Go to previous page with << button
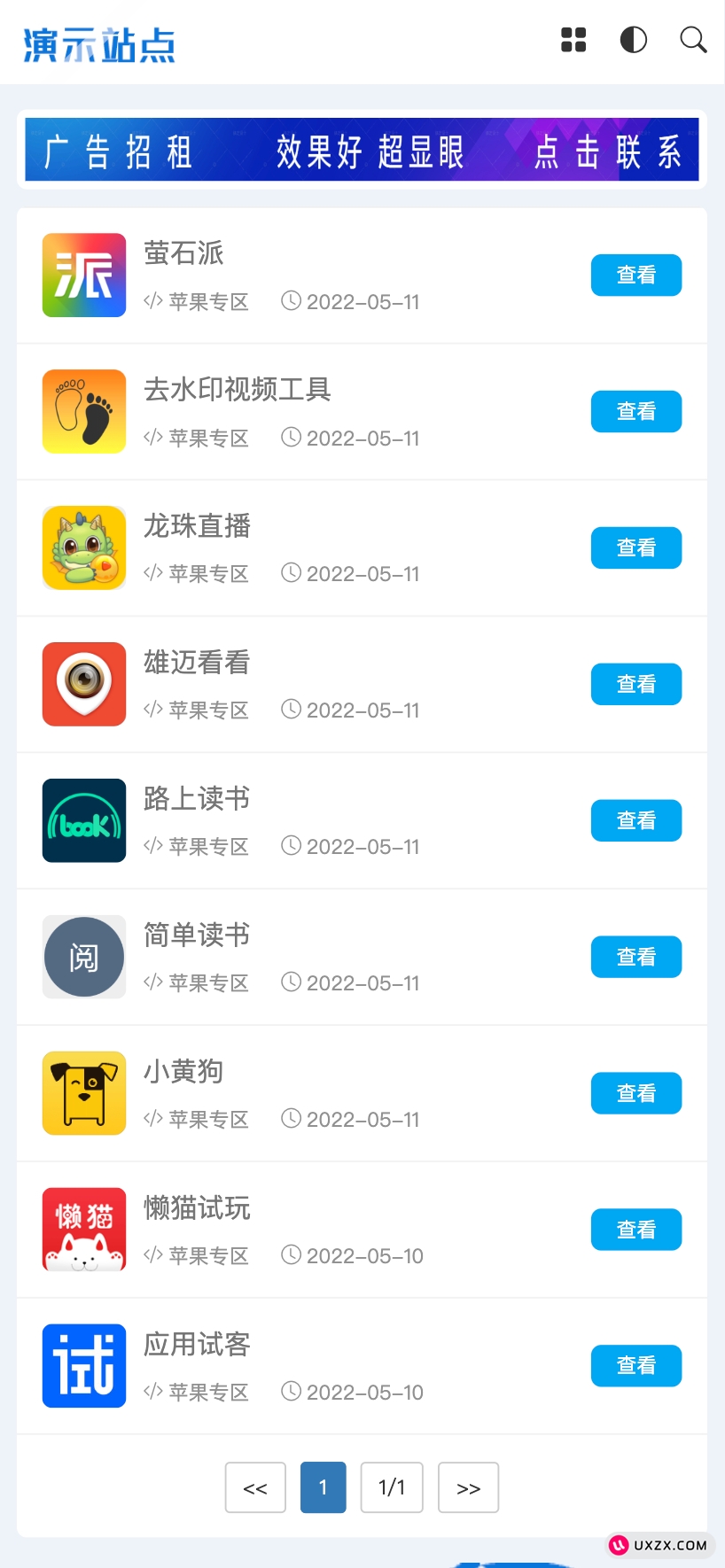The image size is (725, 1568). click(x=255, y=1487)
